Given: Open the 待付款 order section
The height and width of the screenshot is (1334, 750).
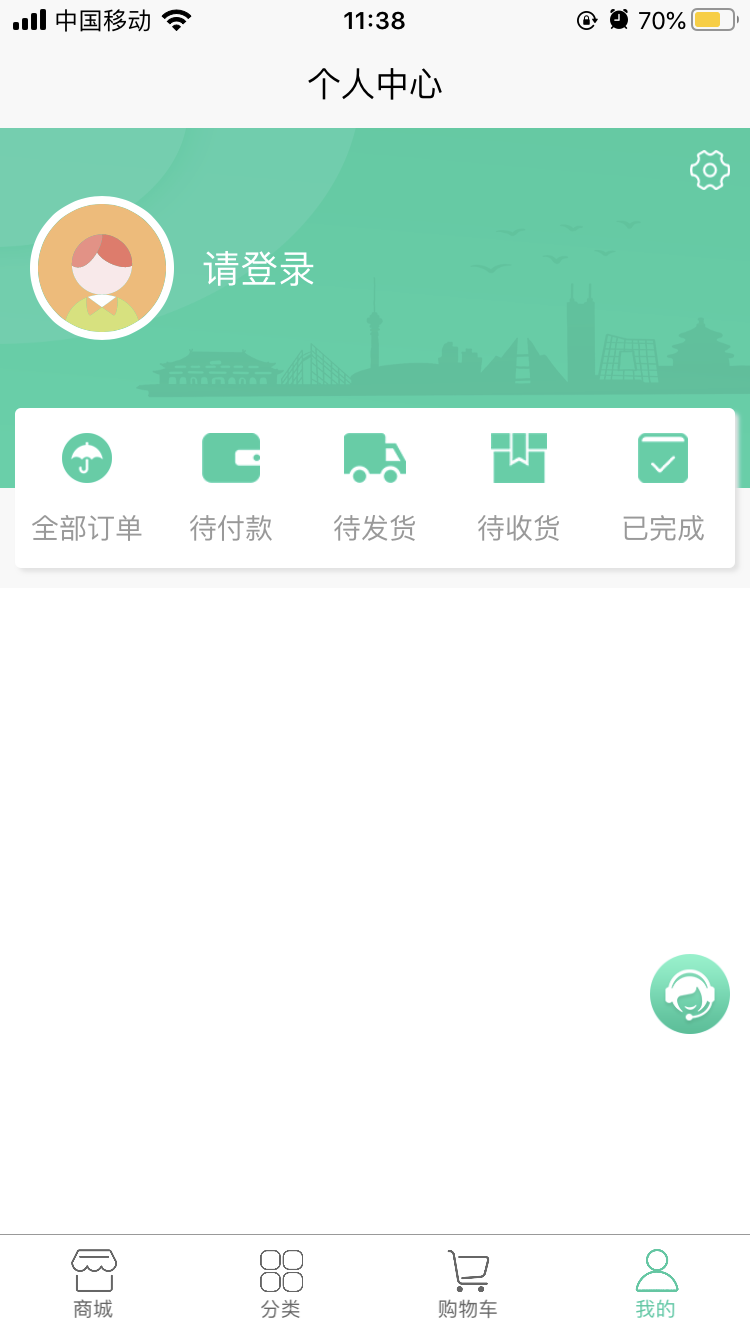Looking at the screenshot, I should tap(231, 488).
